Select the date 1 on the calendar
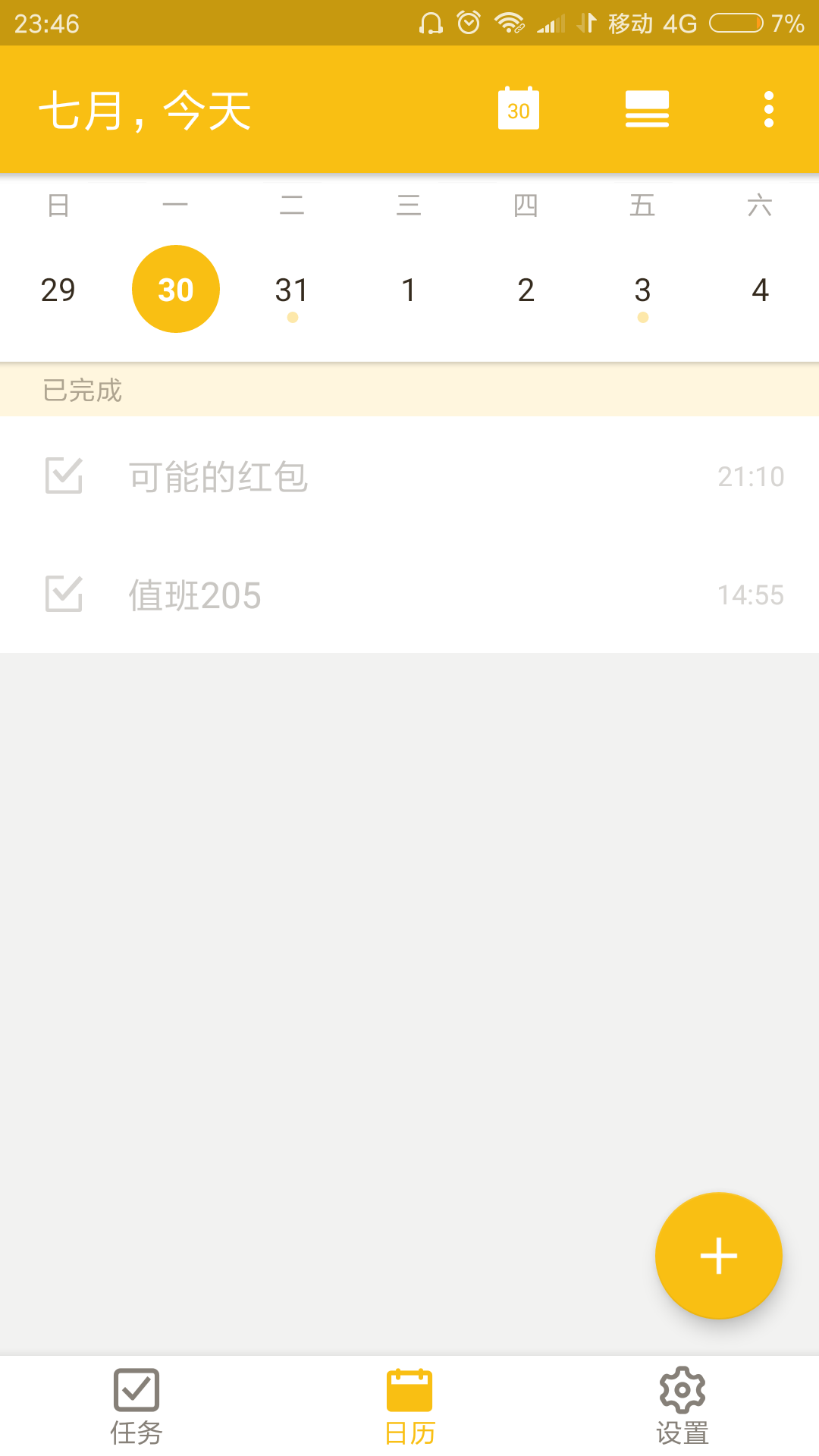The width and height of the screenshot is (819, 1456). (409, 290)
